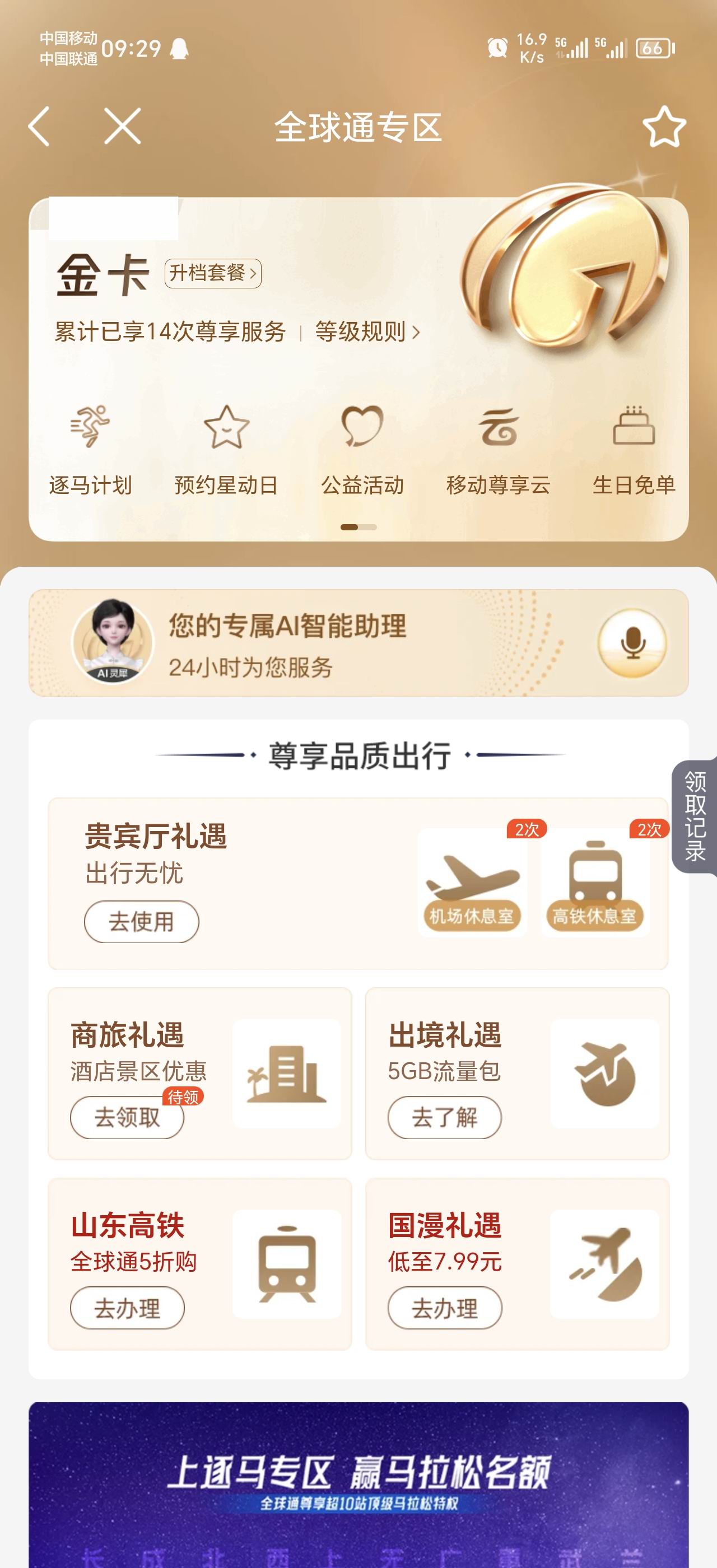Activate the AI assistant microphone
This screenshot has height=1568, width=717.
coord(632,643)
